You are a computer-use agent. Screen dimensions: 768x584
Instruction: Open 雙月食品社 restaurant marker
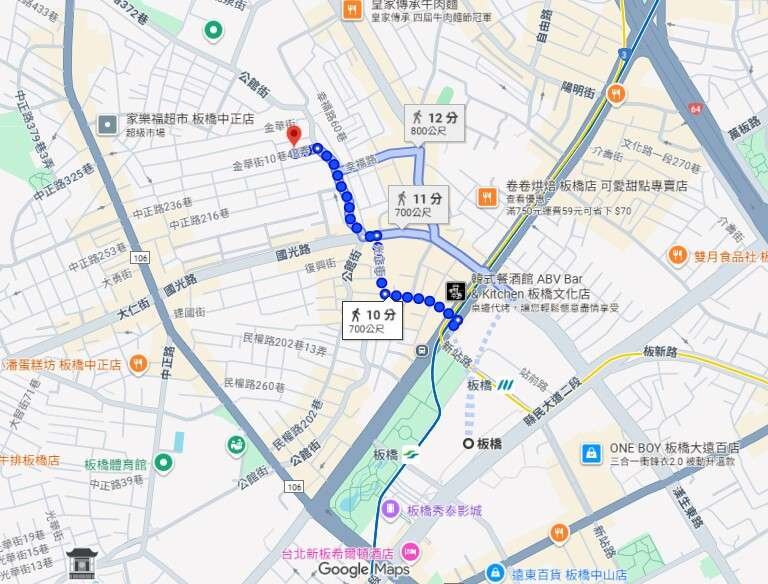677,256
